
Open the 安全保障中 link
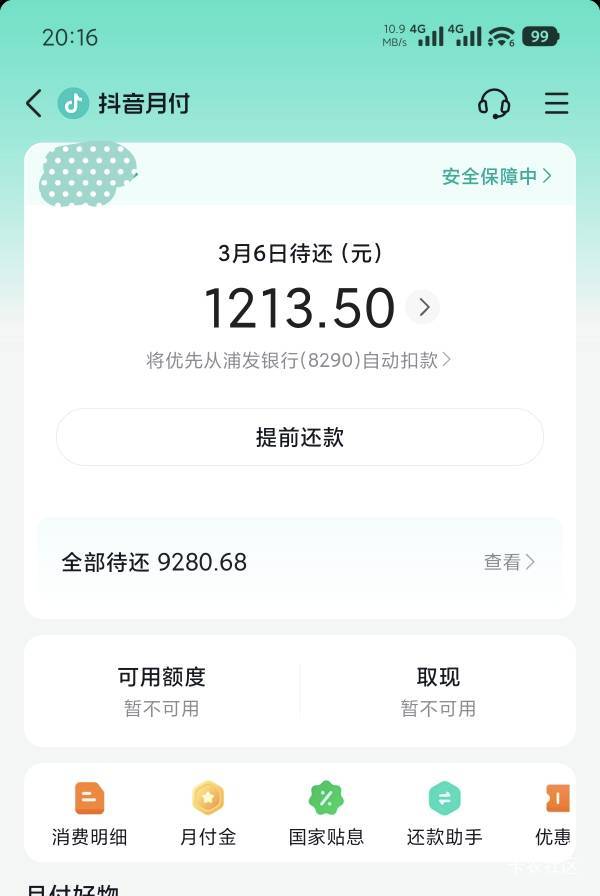click(497, 176)
